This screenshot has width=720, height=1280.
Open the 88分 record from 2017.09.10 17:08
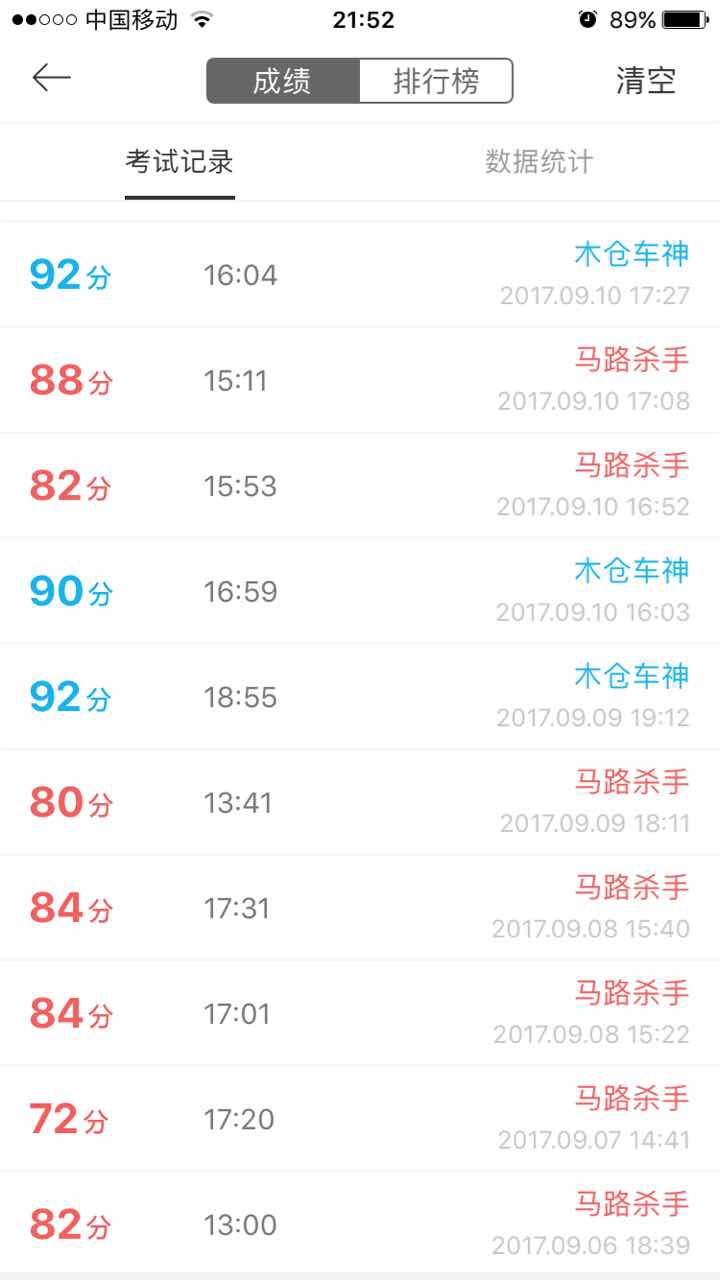[360, 380]
